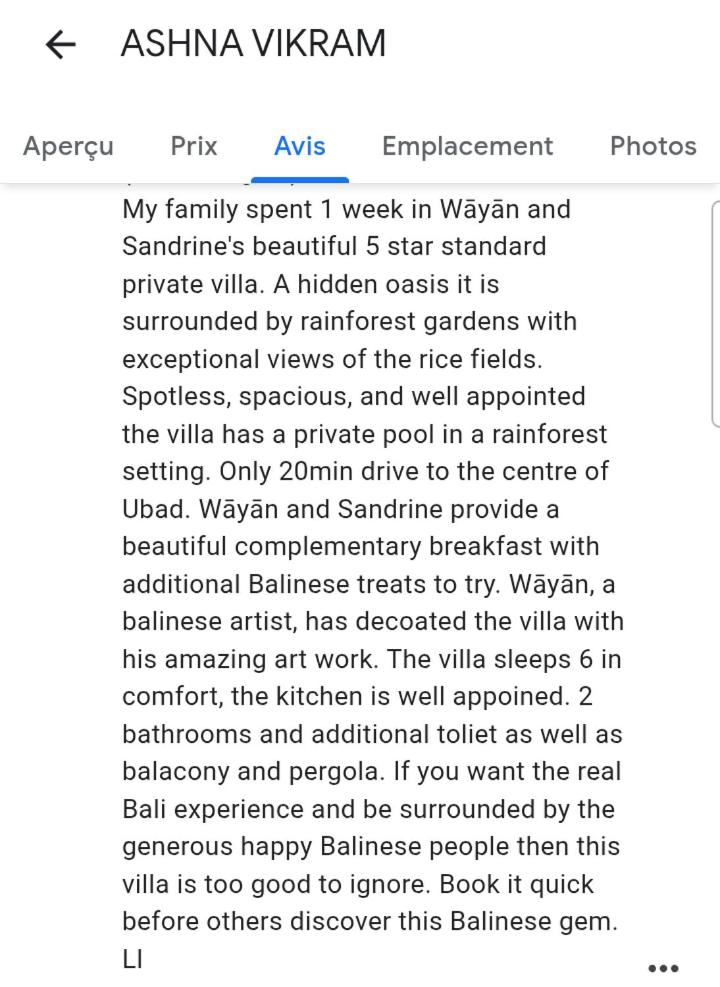Switch to the Emplacement tab
The width and height of the screenshot is (720, 987).
(467, 146)
